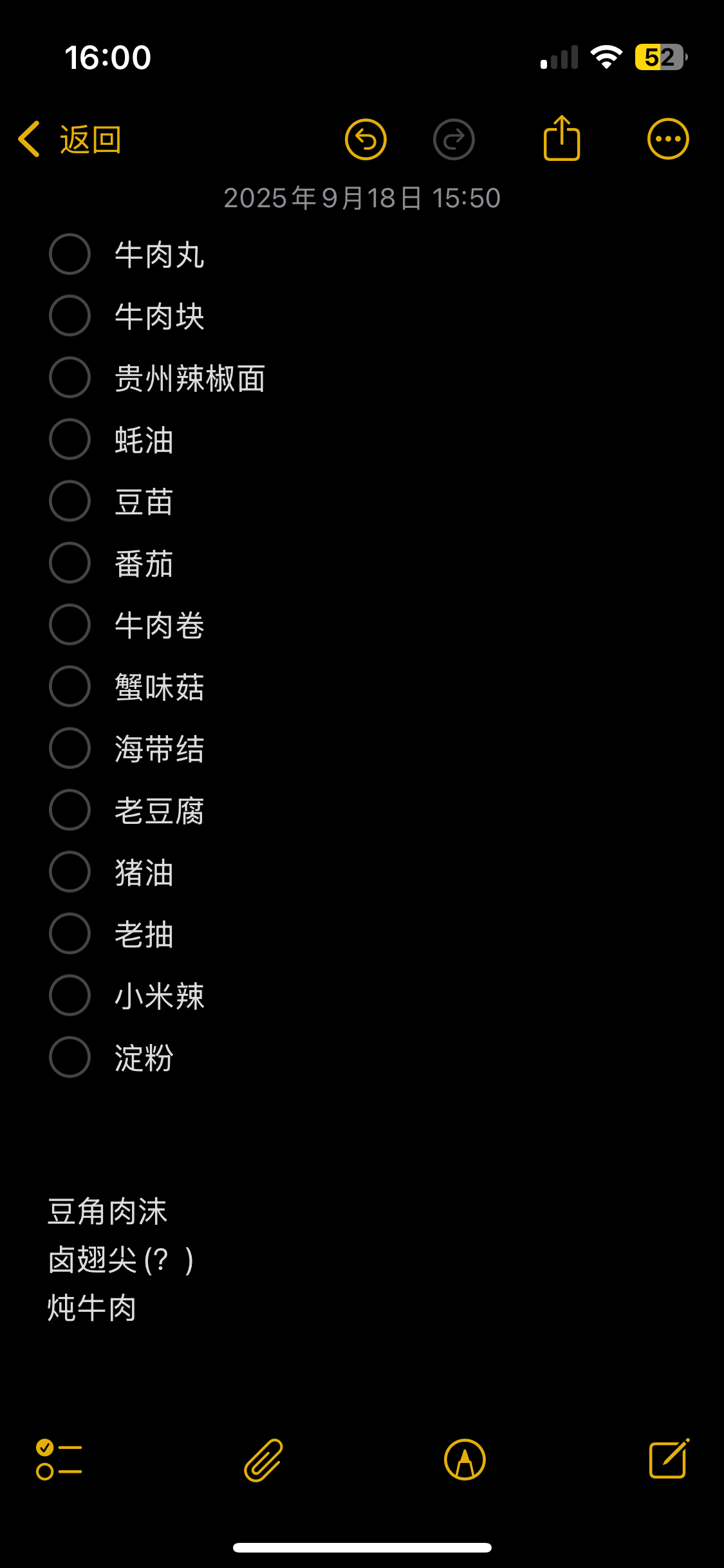Screen dimensions: 724x1568
Task: Share this note
Action: click(562, 138)
